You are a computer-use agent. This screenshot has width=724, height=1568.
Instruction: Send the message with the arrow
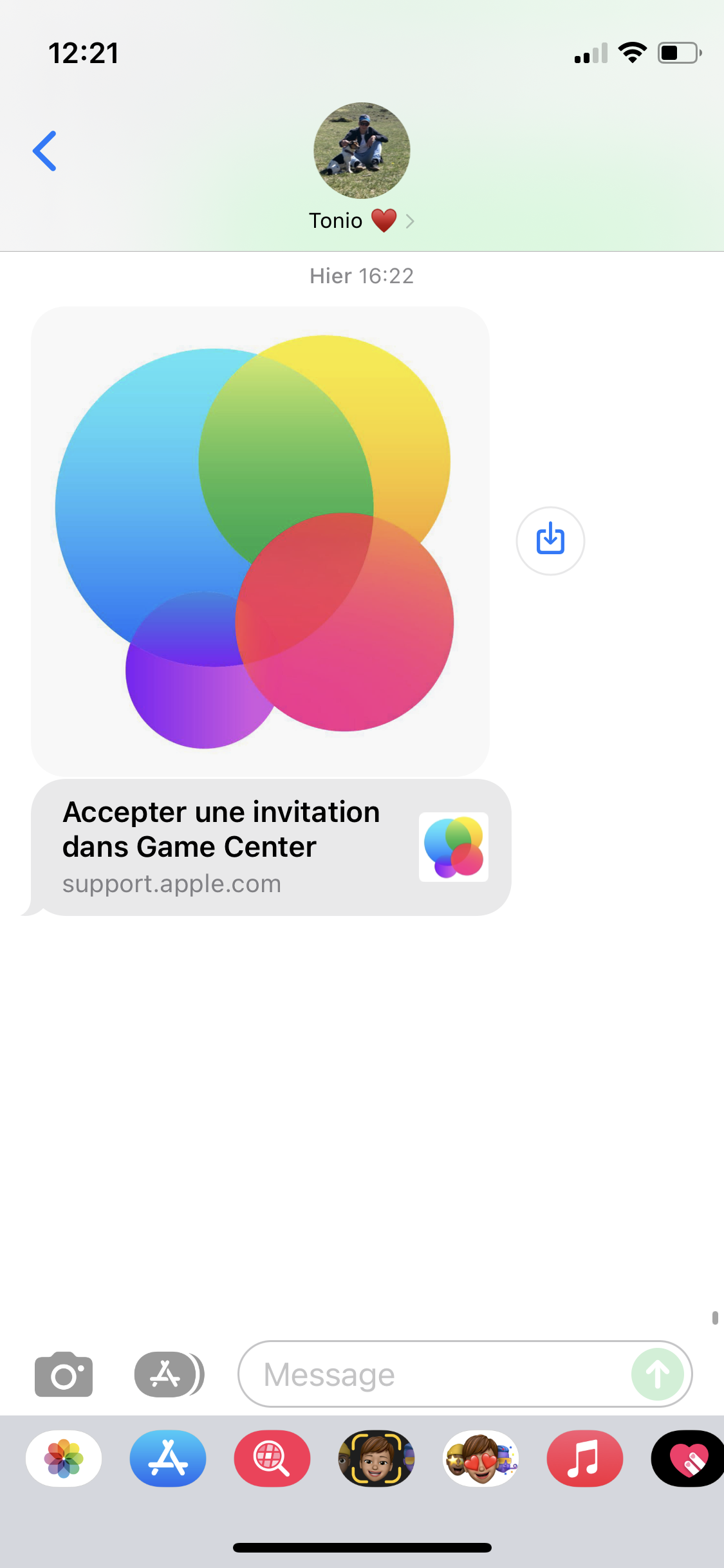point(658,1374)
